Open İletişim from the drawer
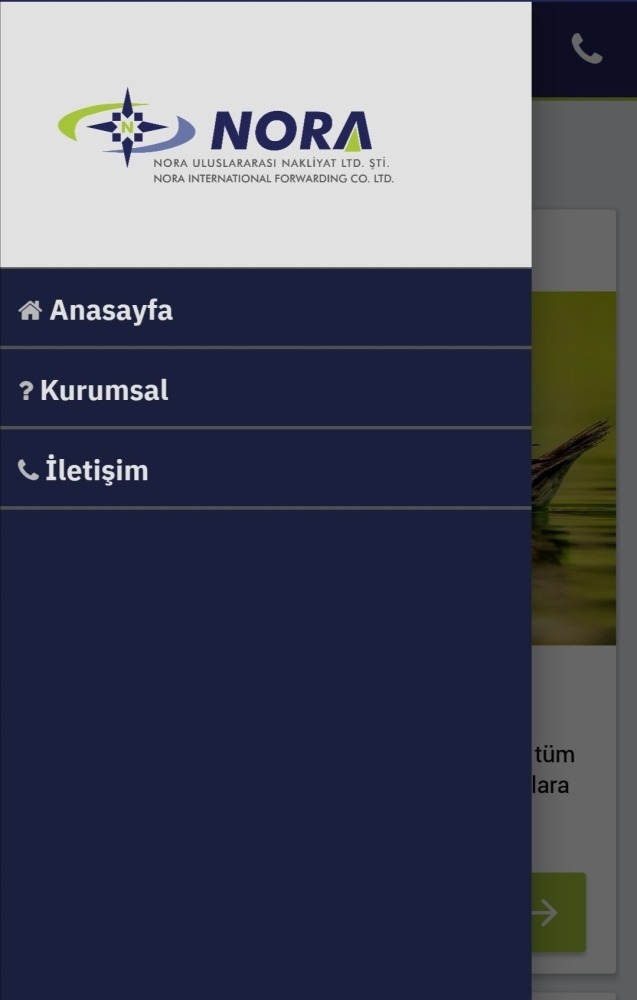Viewport: 637px width, 1000px height. point(96,470)
